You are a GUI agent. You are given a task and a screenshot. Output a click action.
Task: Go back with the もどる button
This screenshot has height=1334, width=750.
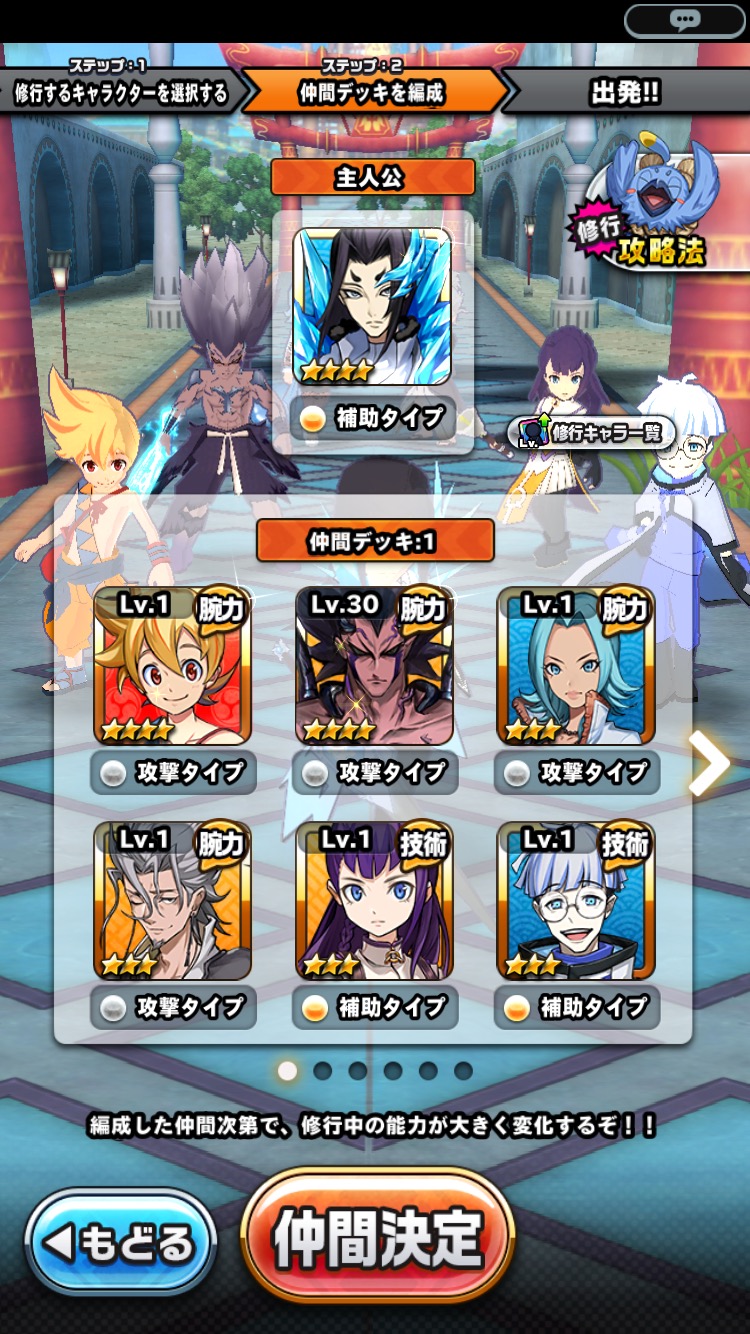pyautogui.click(x=121, y=1244)
